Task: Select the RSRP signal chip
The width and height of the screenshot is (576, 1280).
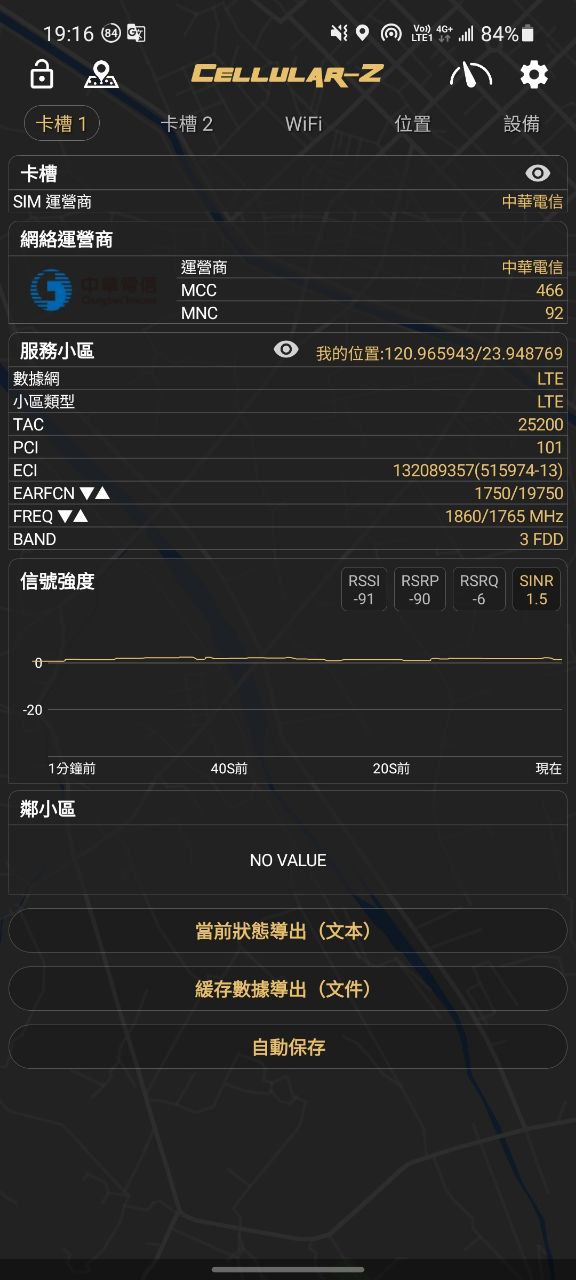Action: coord(420,589)
